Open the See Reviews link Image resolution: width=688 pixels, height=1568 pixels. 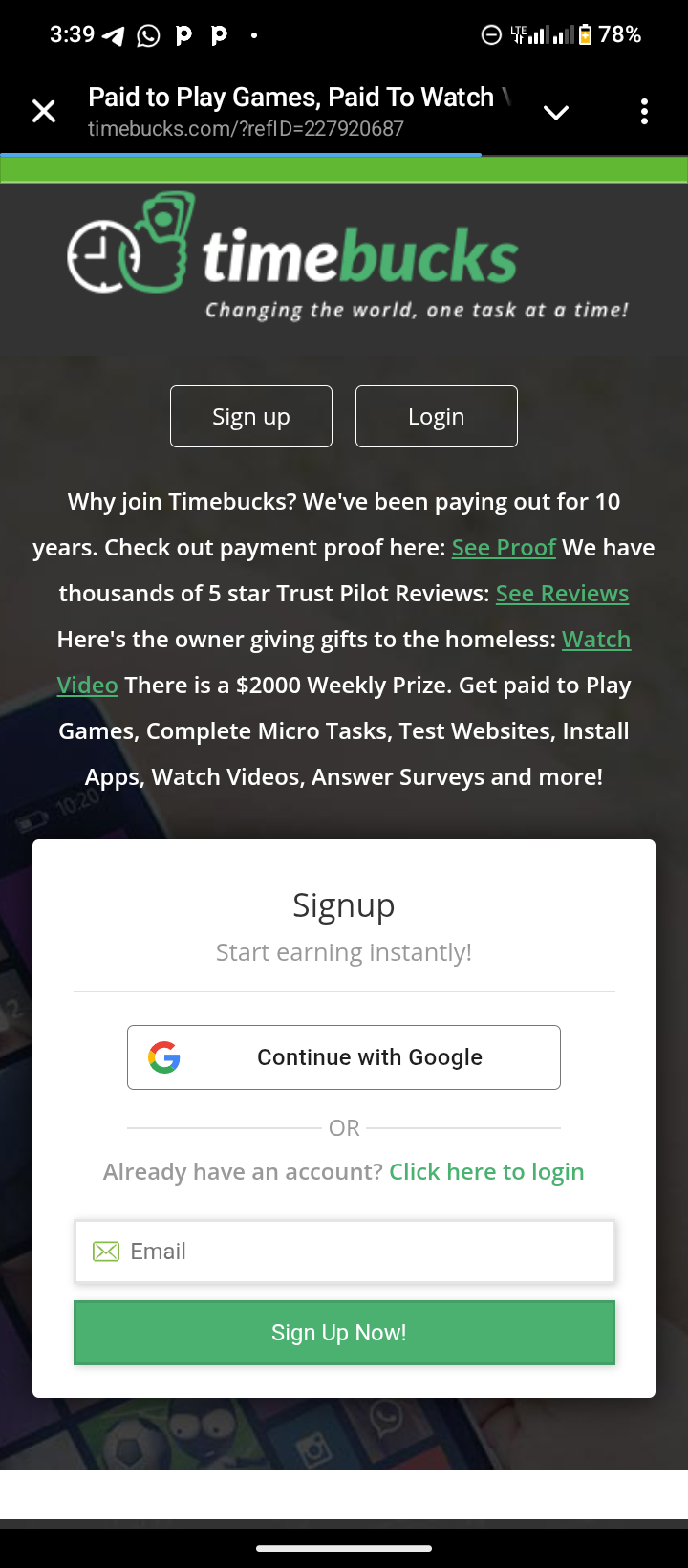pyautogui.click(x=562, y=594)
